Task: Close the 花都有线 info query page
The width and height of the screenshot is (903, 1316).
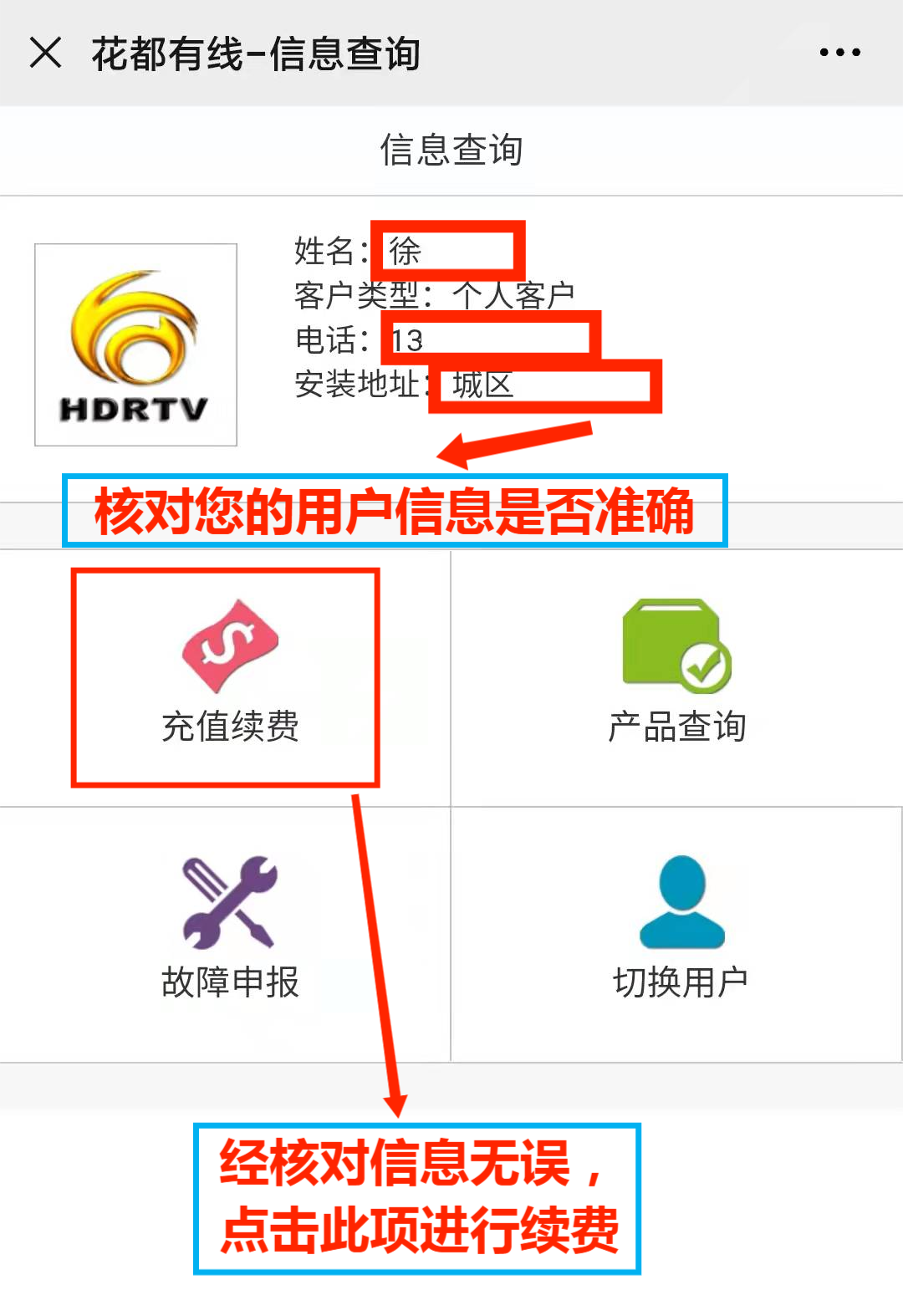Action: click(x=45, y=53)
